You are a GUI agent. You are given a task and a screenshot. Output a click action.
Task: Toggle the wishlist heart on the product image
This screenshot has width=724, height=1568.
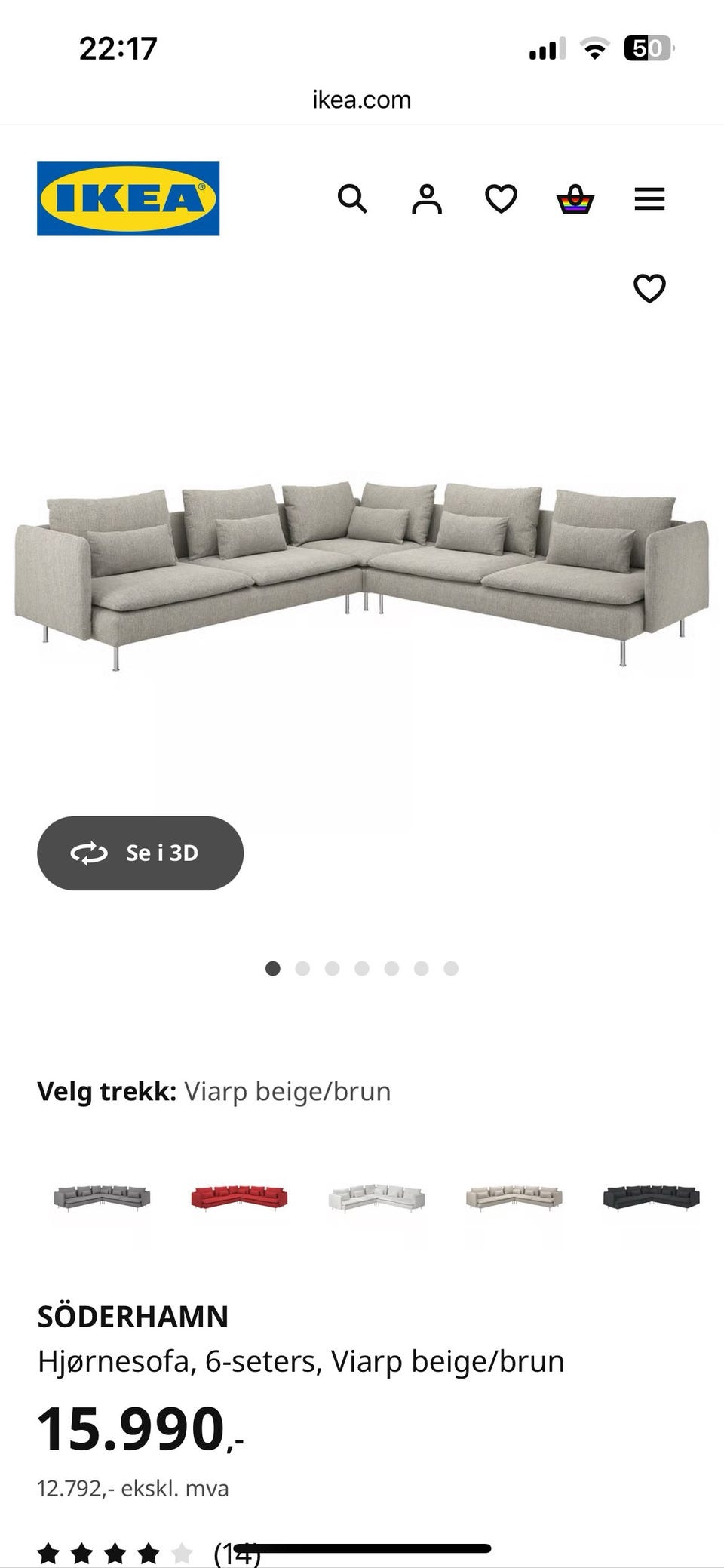(649, 287)
